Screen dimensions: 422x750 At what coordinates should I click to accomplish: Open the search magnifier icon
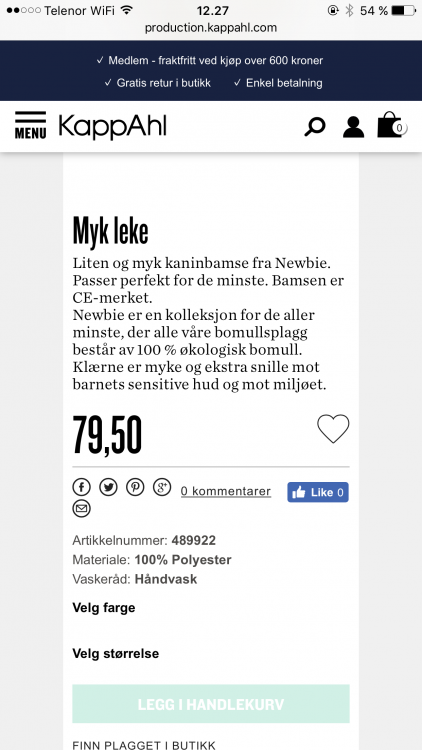coord(314,127)
